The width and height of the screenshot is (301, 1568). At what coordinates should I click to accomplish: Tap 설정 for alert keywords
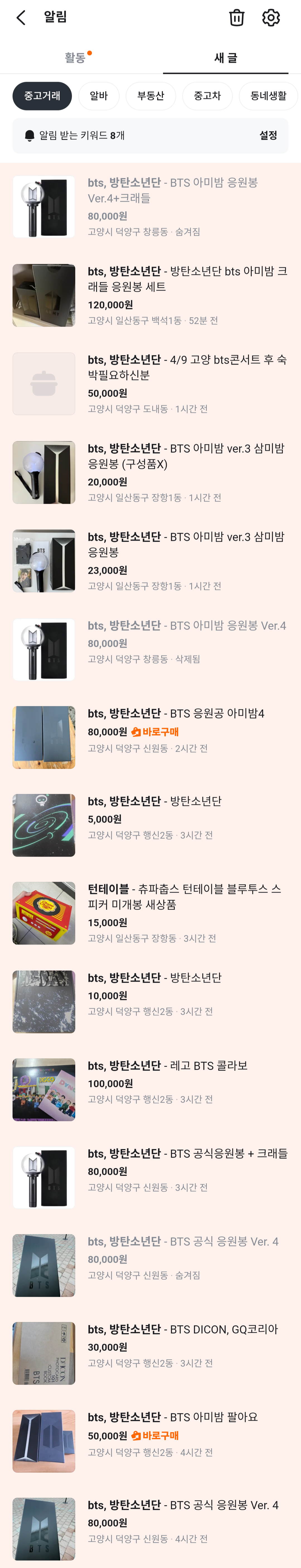point(268,135)
